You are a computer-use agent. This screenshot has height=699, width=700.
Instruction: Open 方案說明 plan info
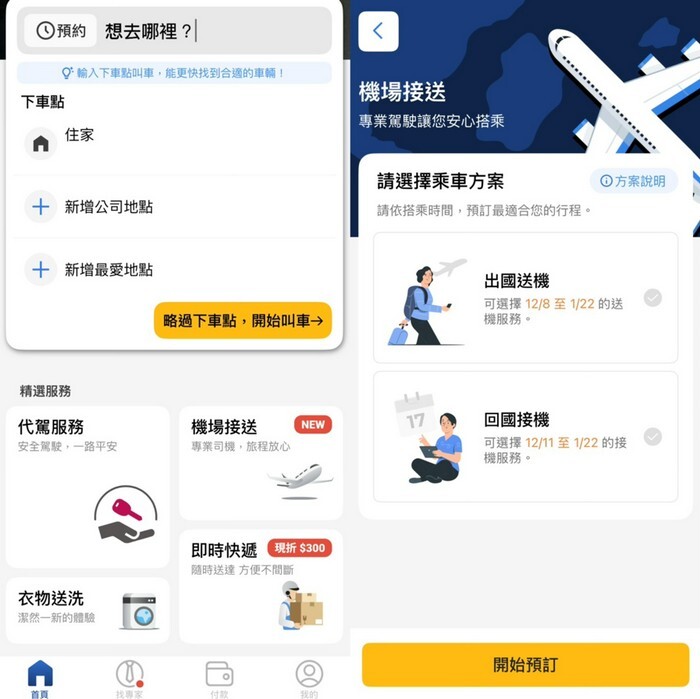[633, 181]
